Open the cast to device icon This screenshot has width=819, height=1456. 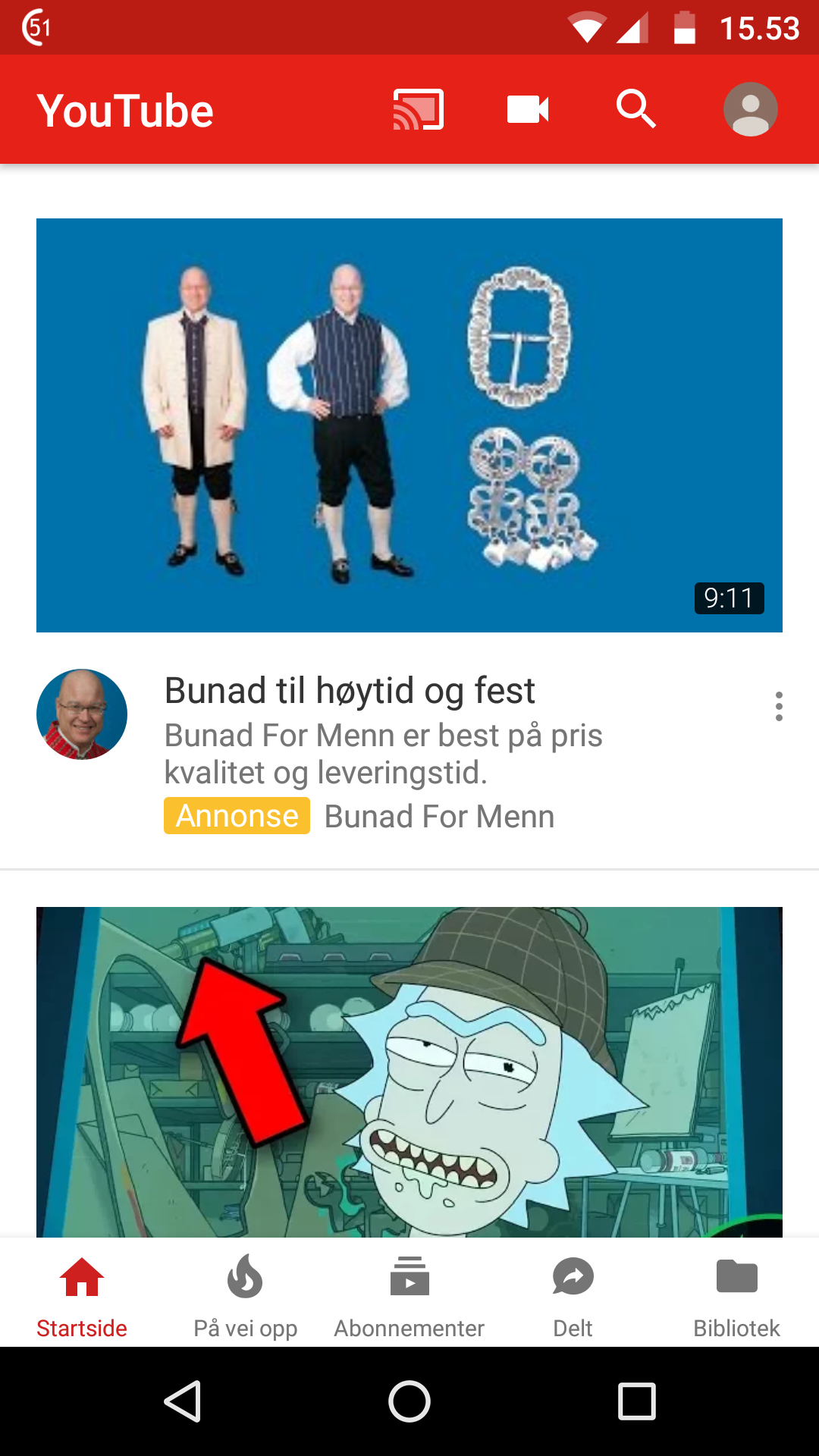point(418,110)
